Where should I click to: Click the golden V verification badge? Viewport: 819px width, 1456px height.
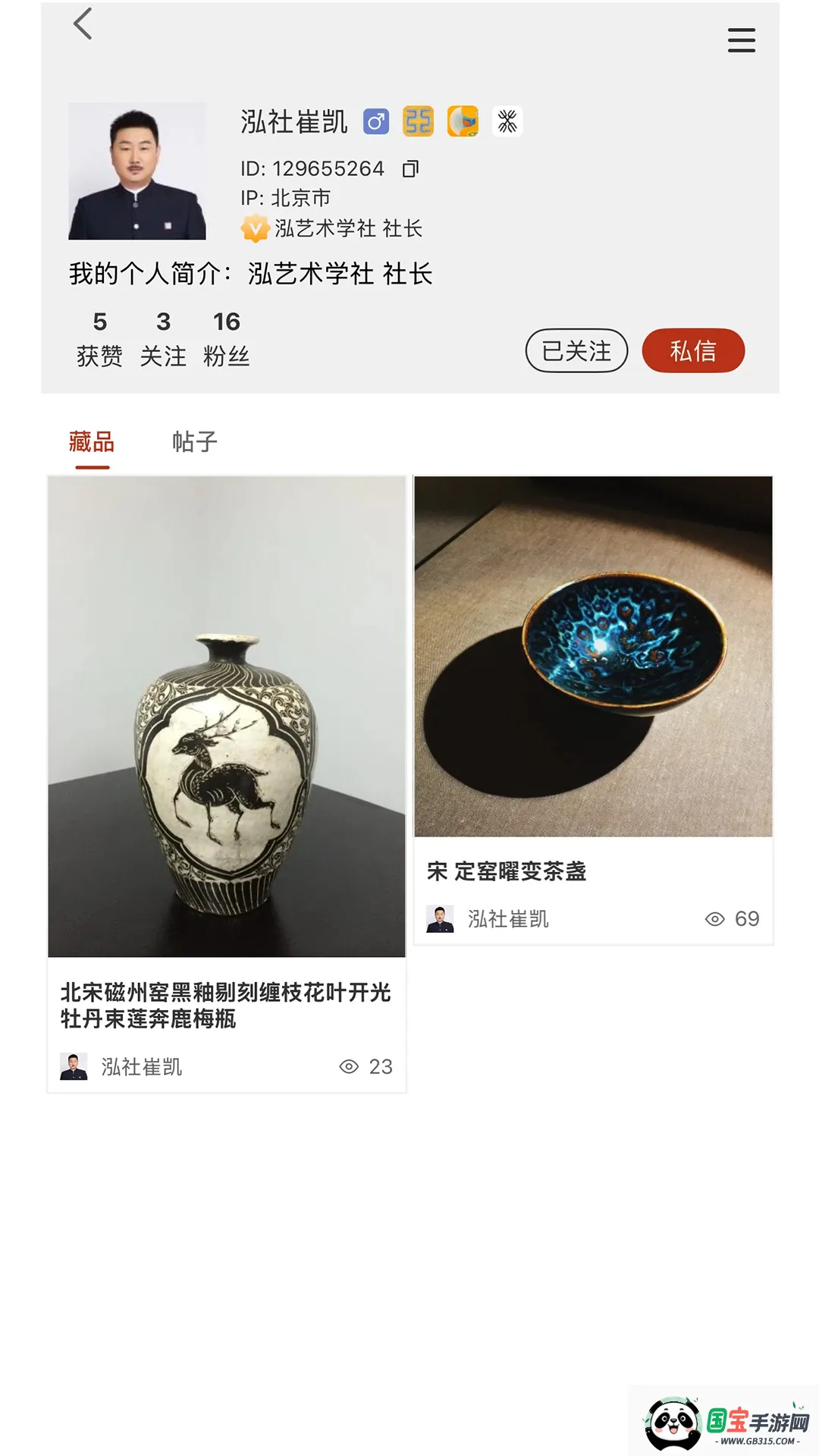[x=254, y=228]
